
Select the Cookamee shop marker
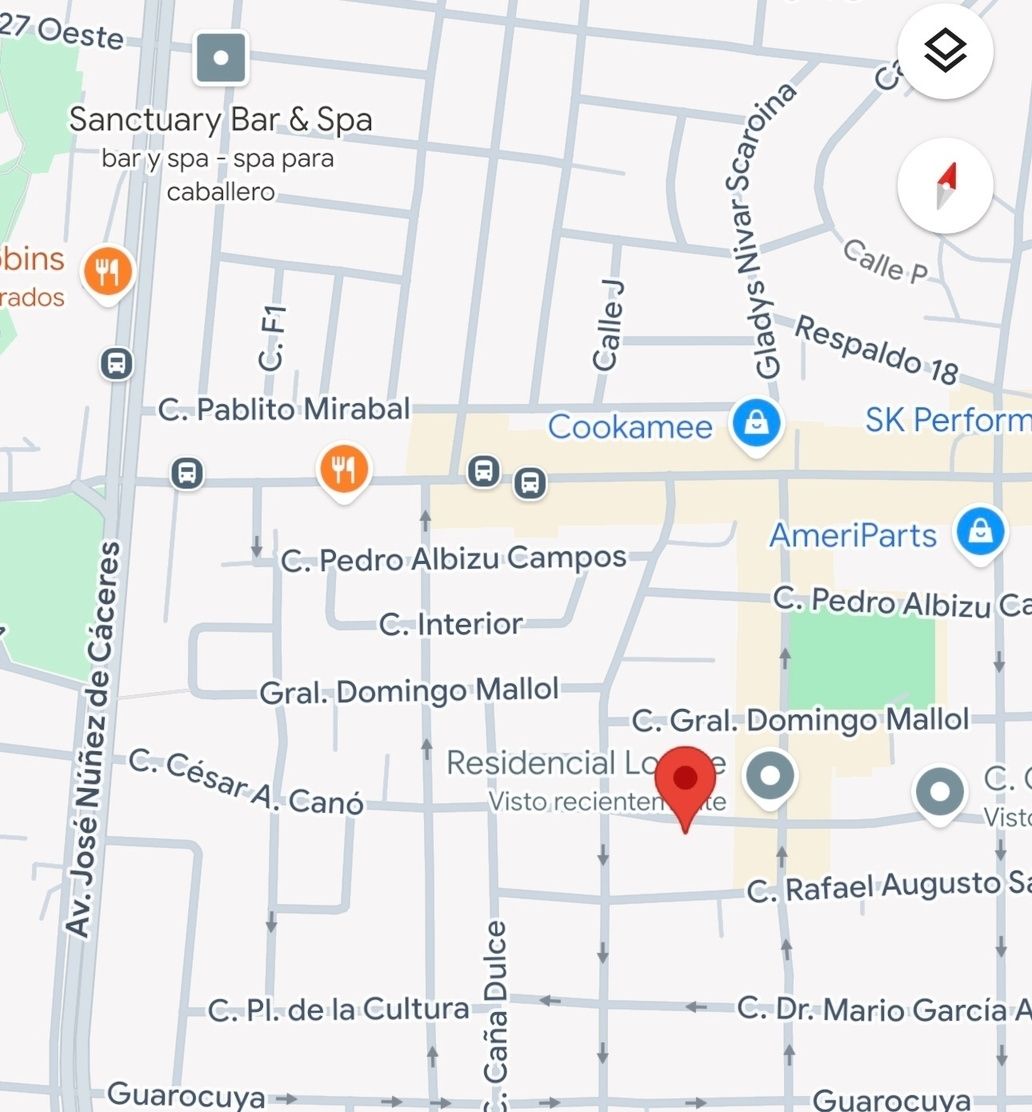click(x=757, y=425)
